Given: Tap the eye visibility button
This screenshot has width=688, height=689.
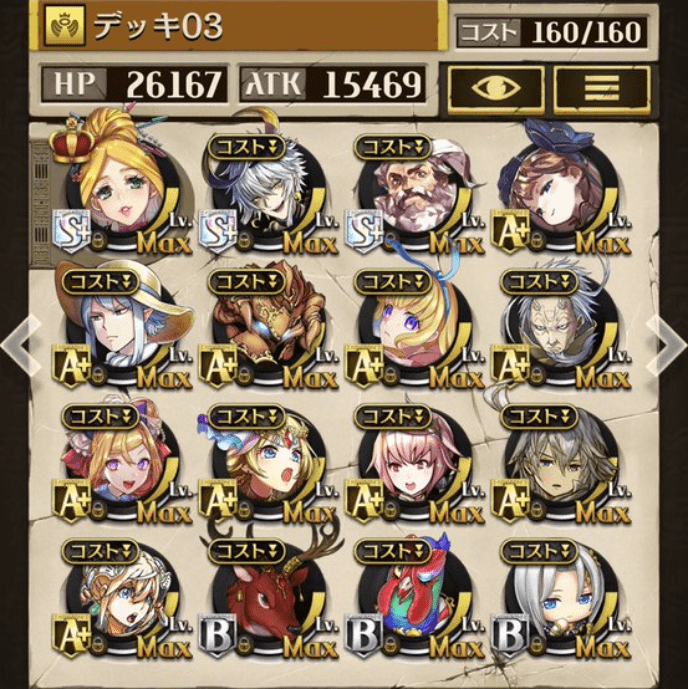Looking at the screenshot, I should tap(495, 87).
